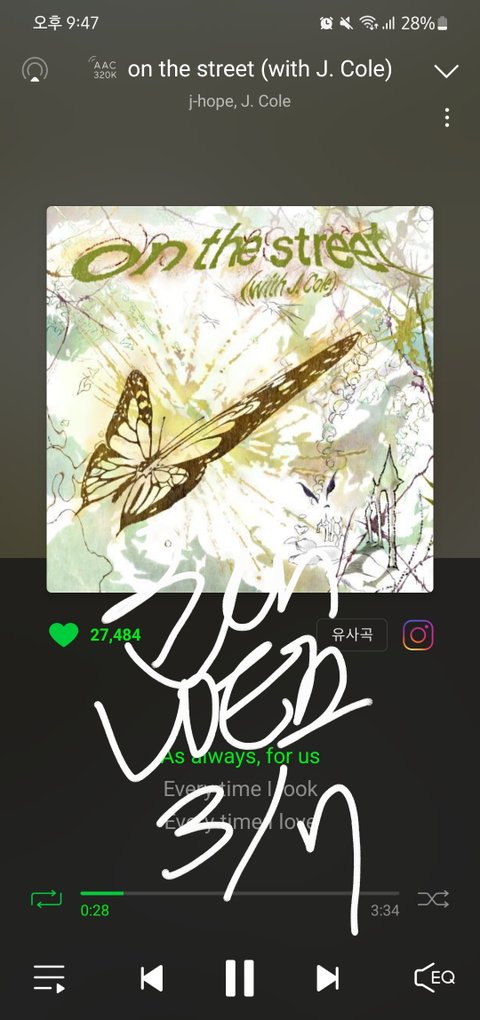This screenshot has width=480, height=1020.
Task: Skip to the next track
Action: [327, 978]
